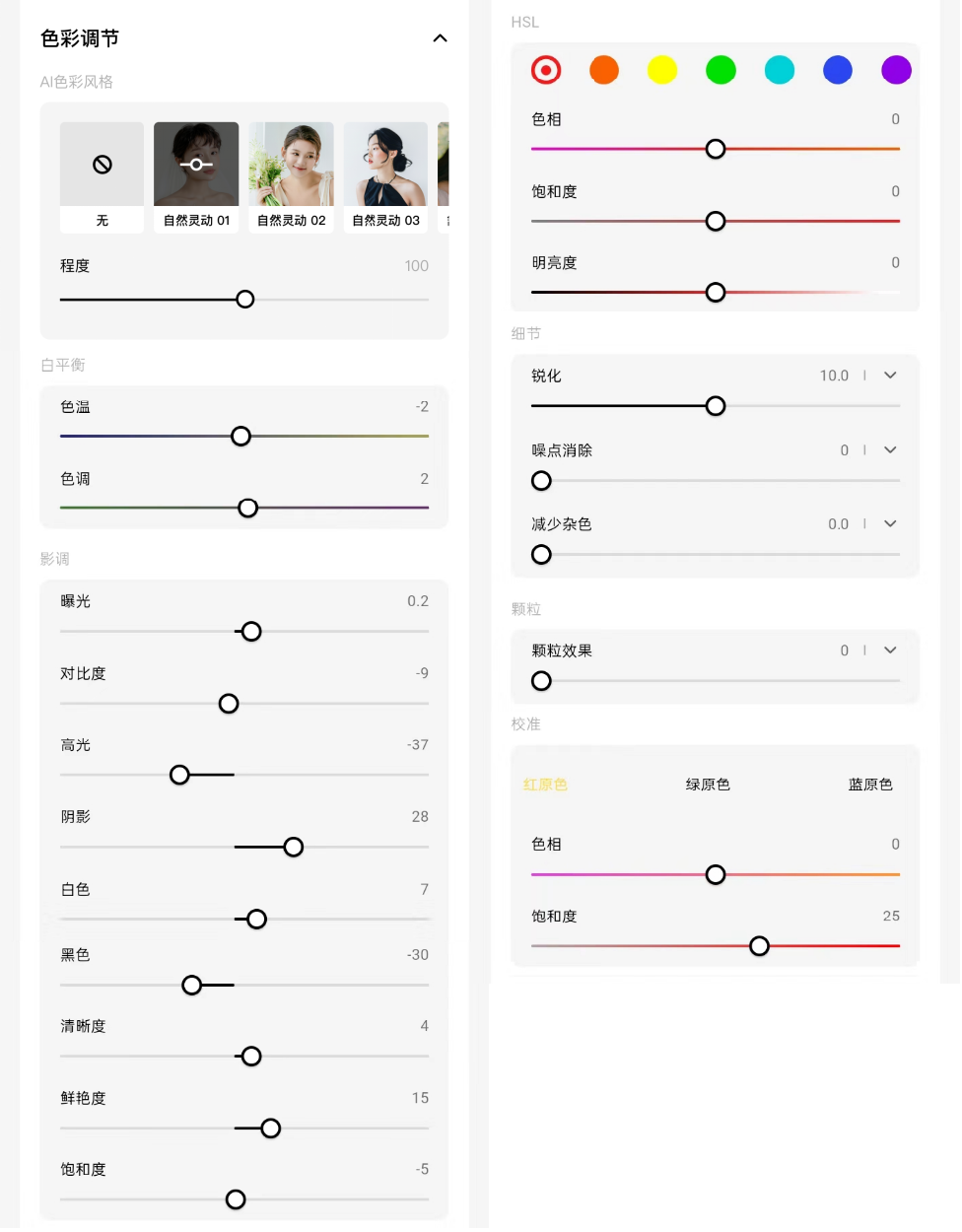This screenshot has width=962, height=1232.
Task: Select the cyan HSL color
Action: tap(780, 70)
